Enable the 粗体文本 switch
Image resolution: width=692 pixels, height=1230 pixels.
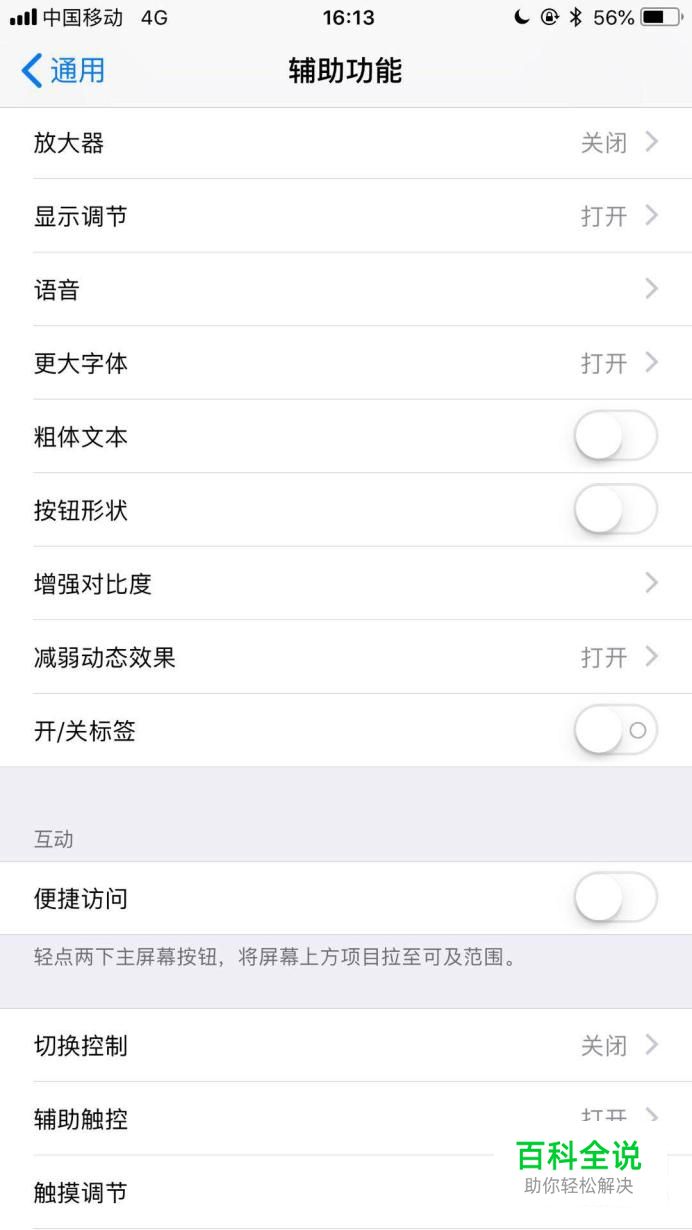pos(616,436)
